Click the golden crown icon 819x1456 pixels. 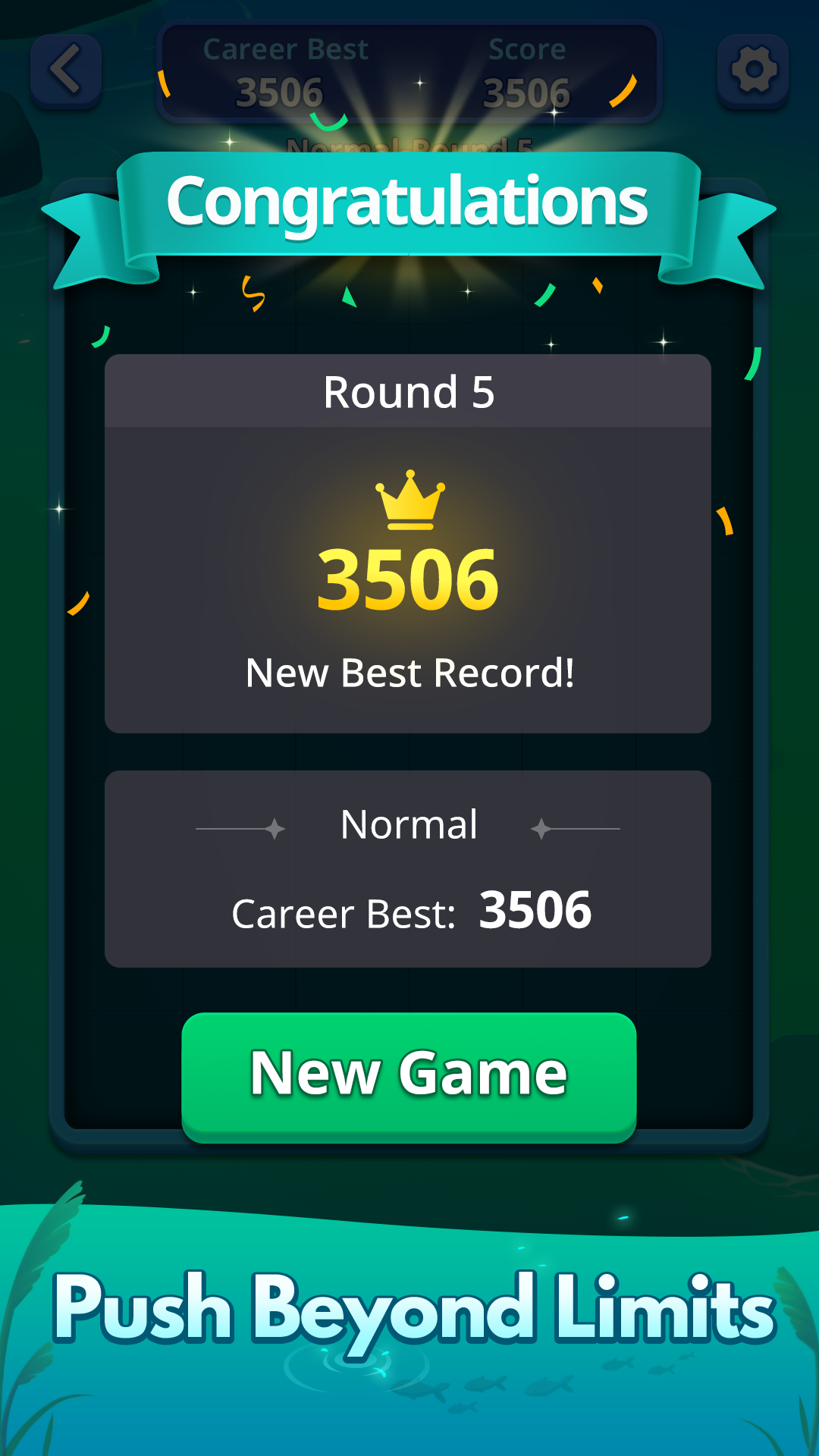click(x=409, y=500)
